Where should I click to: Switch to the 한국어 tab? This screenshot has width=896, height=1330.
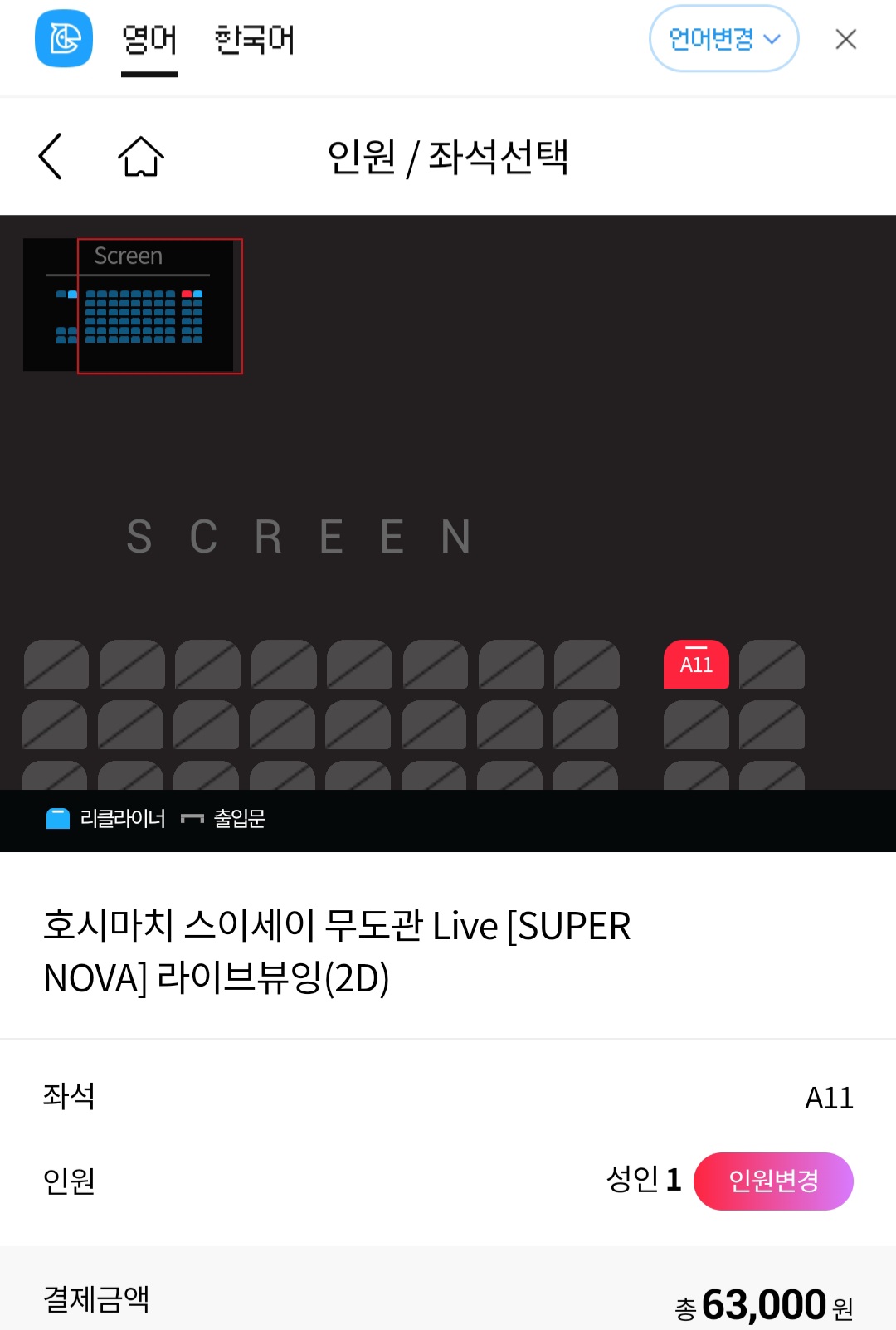254,40
